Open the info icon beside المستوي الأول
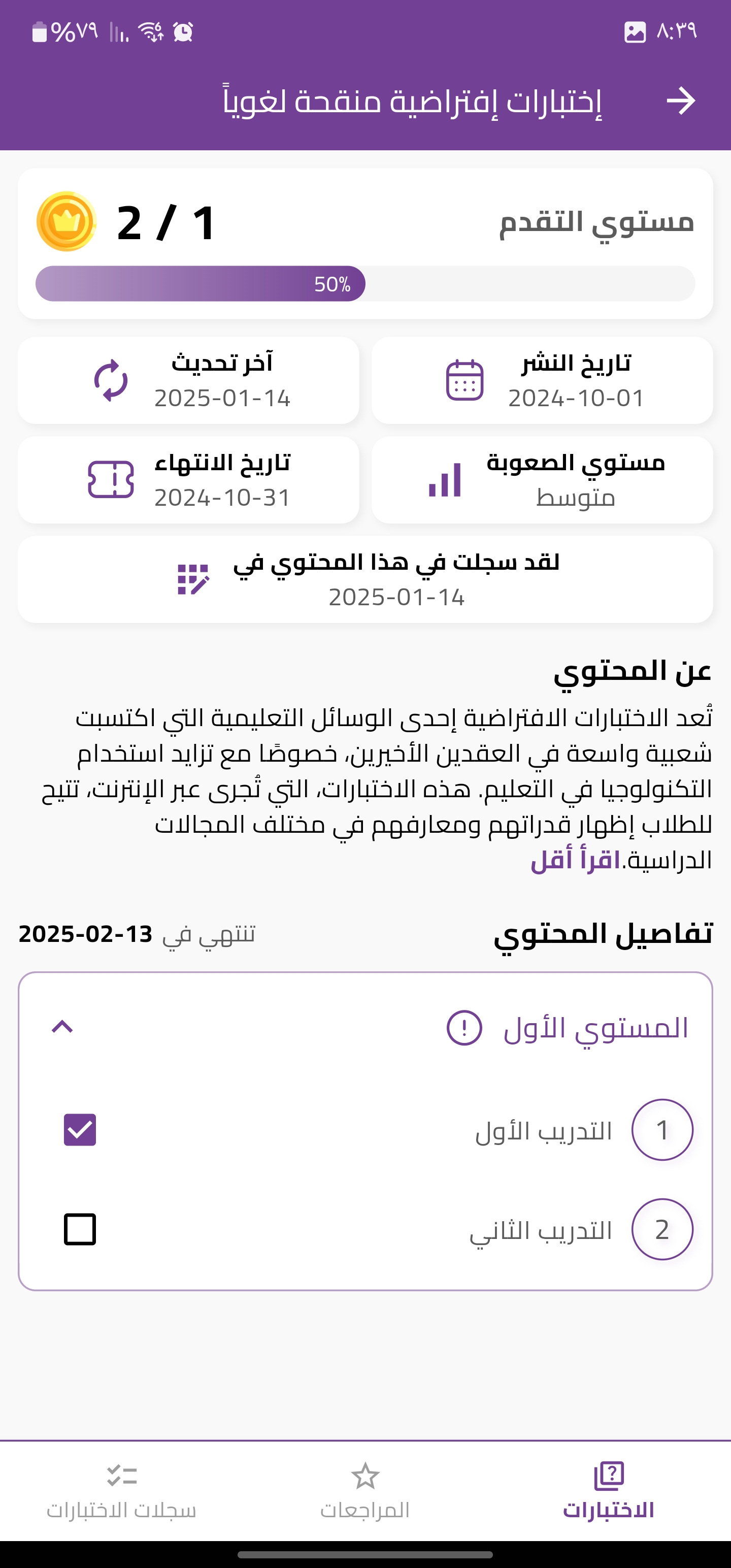Screen dimensions: 731x1568 464,1028
